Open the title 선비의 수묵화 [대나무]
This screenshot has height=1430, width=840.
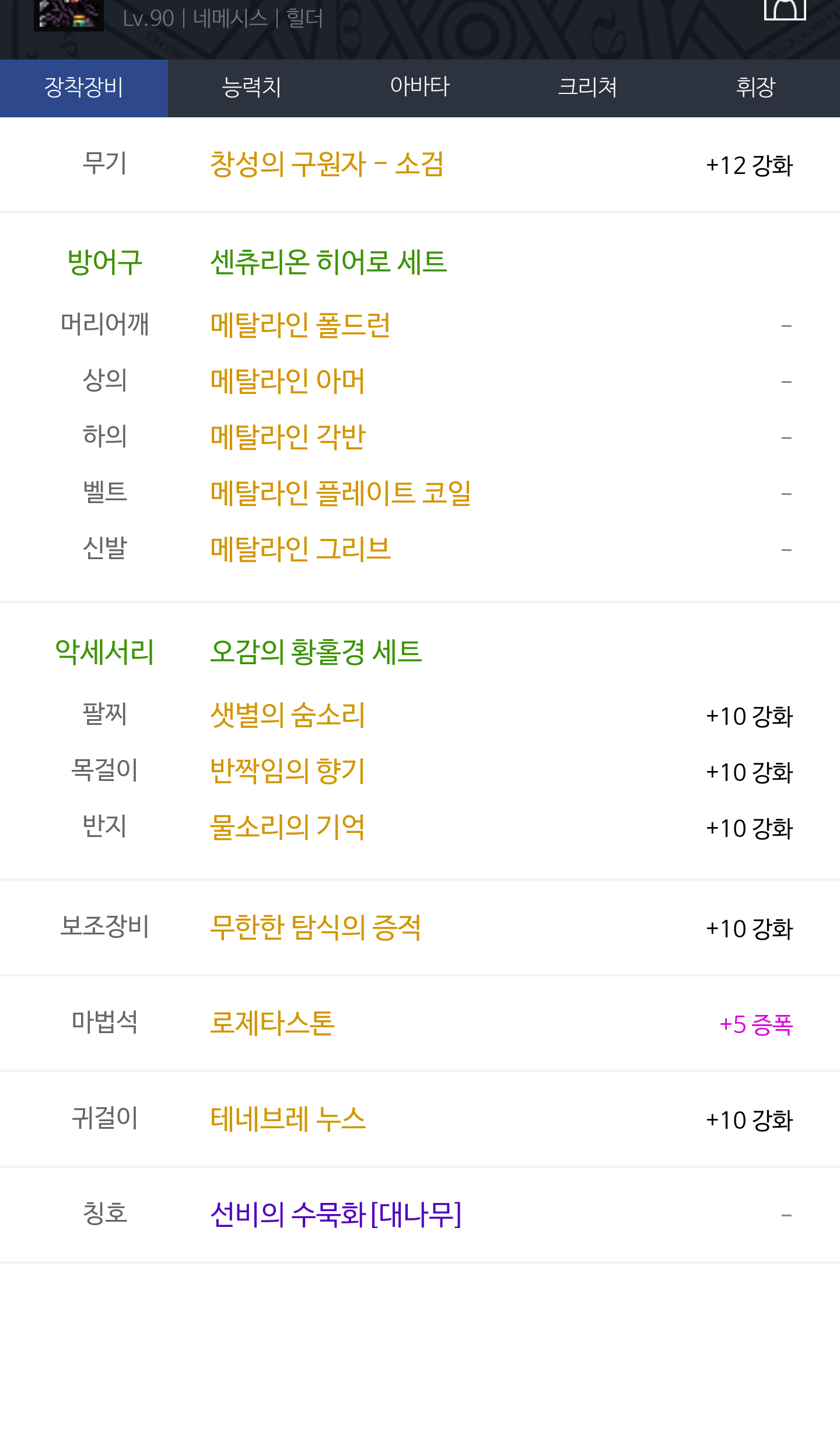pos(336,1215)
